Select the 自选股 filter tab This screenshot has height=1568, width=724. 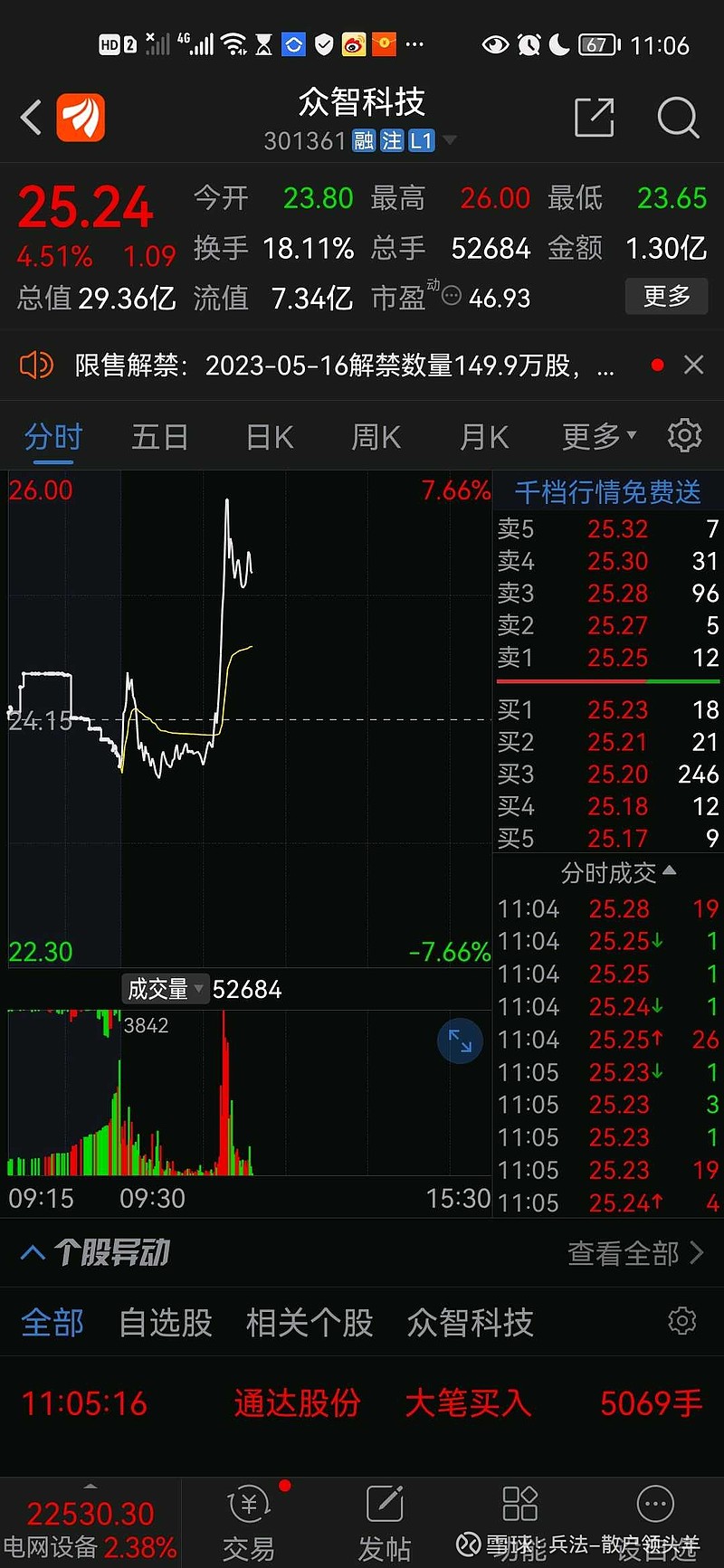(166, 1323)
